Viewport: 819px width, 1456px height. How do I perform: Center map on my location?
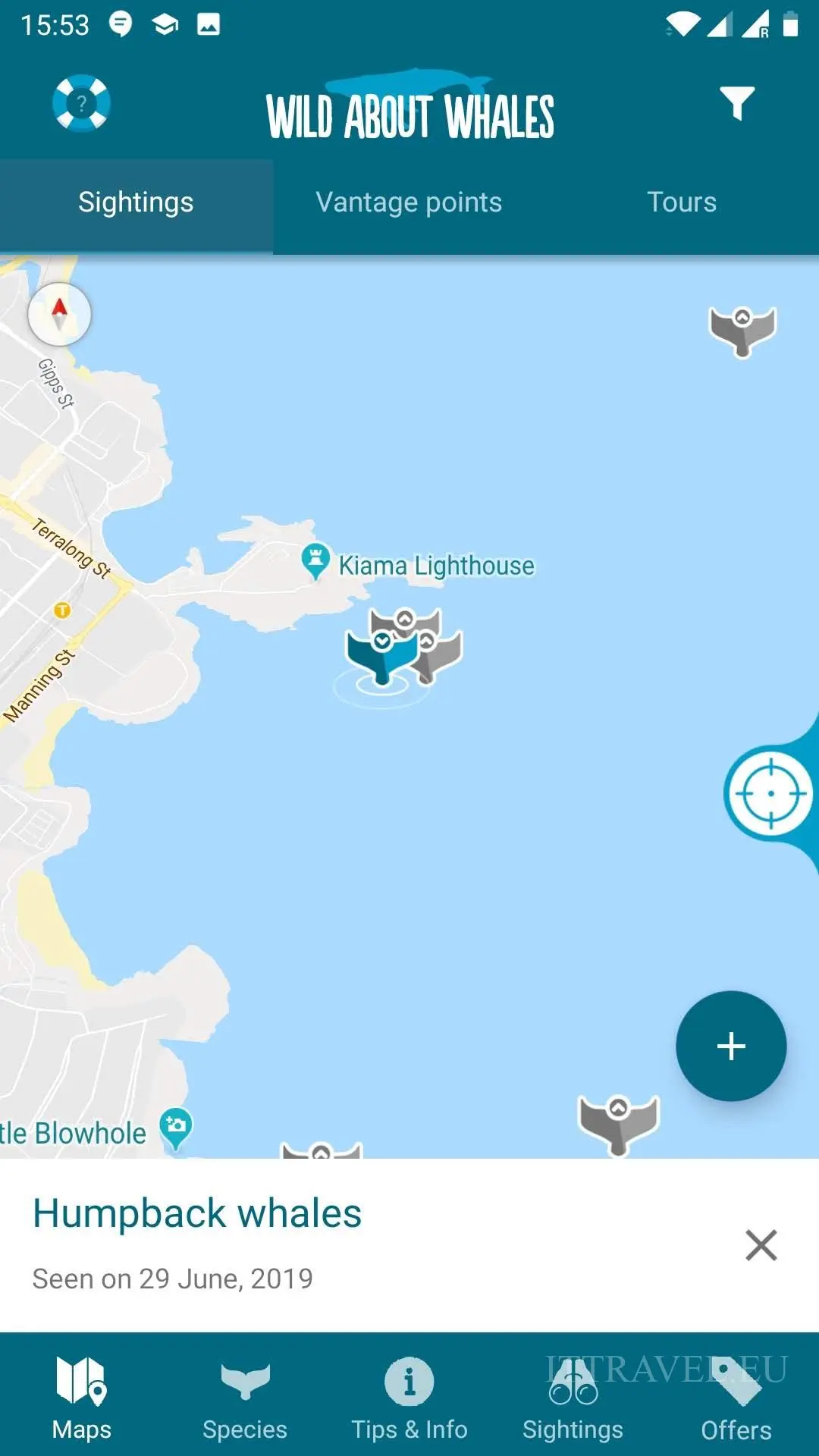(770, 794)
